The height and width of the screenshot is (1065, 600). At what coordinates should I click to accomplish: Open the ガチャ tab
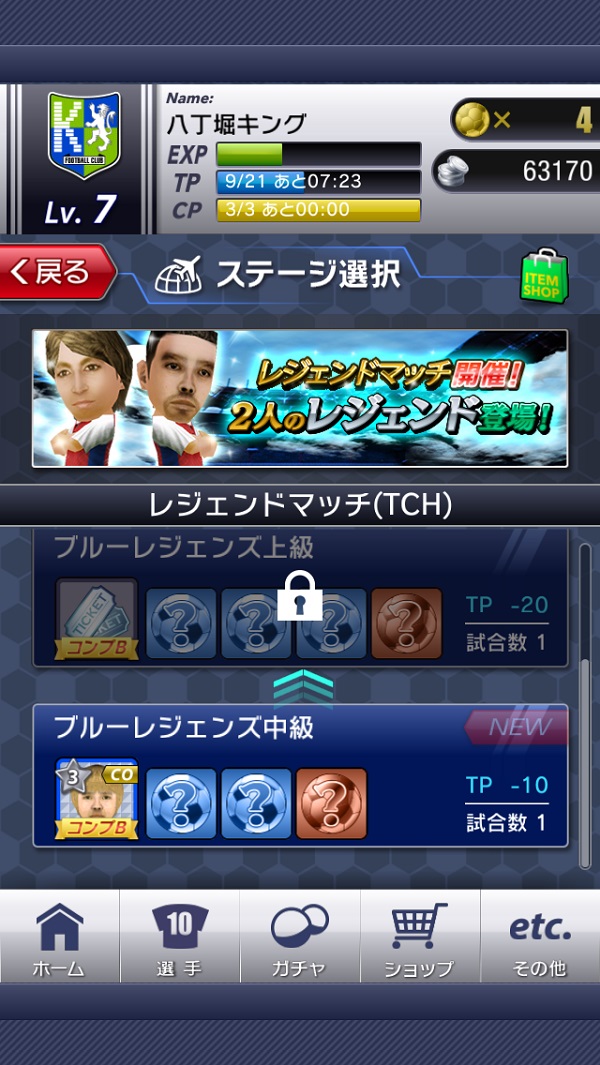[x=300, y=939]
